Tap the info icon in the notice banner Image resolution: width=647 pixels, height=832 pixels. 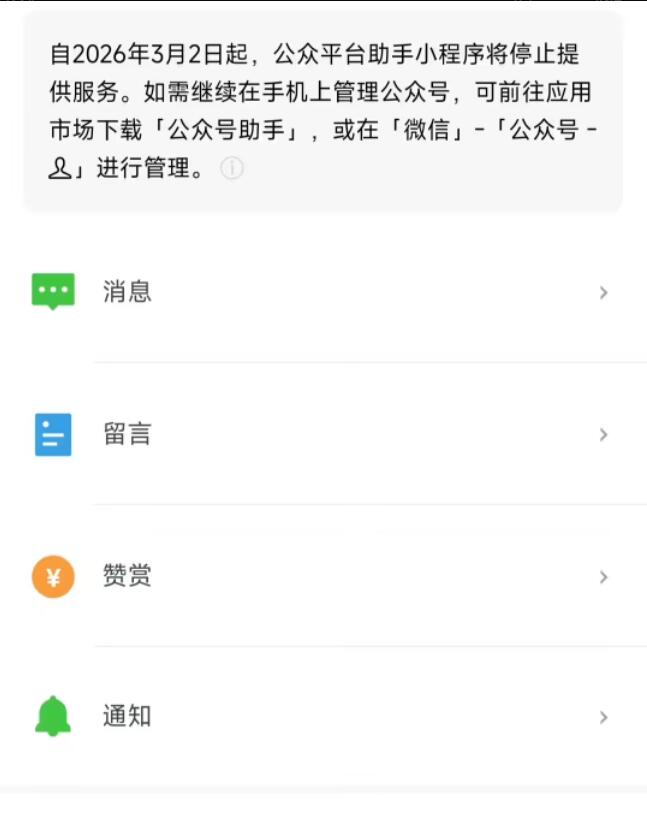(231, 169)
